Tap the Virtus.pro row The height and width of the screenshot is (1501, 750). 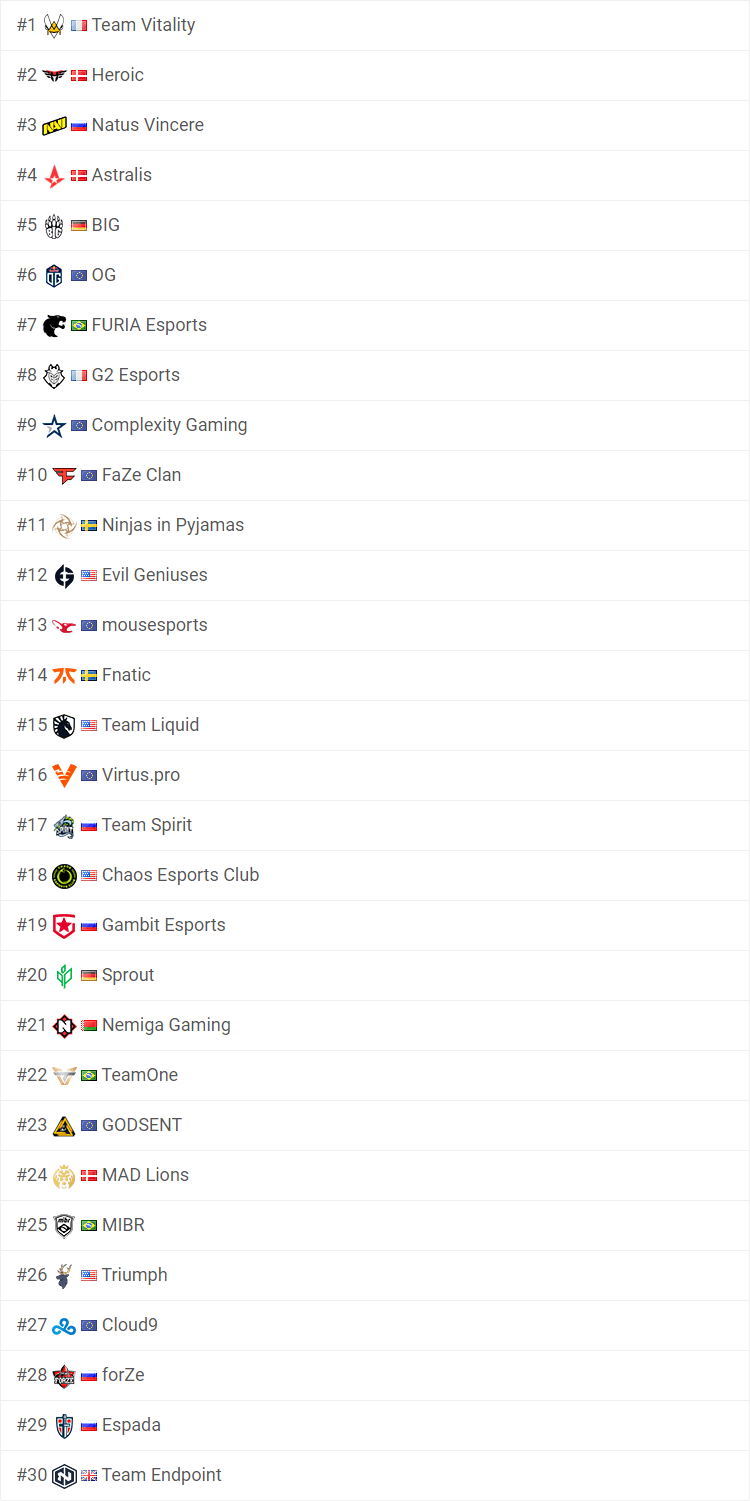375,775
